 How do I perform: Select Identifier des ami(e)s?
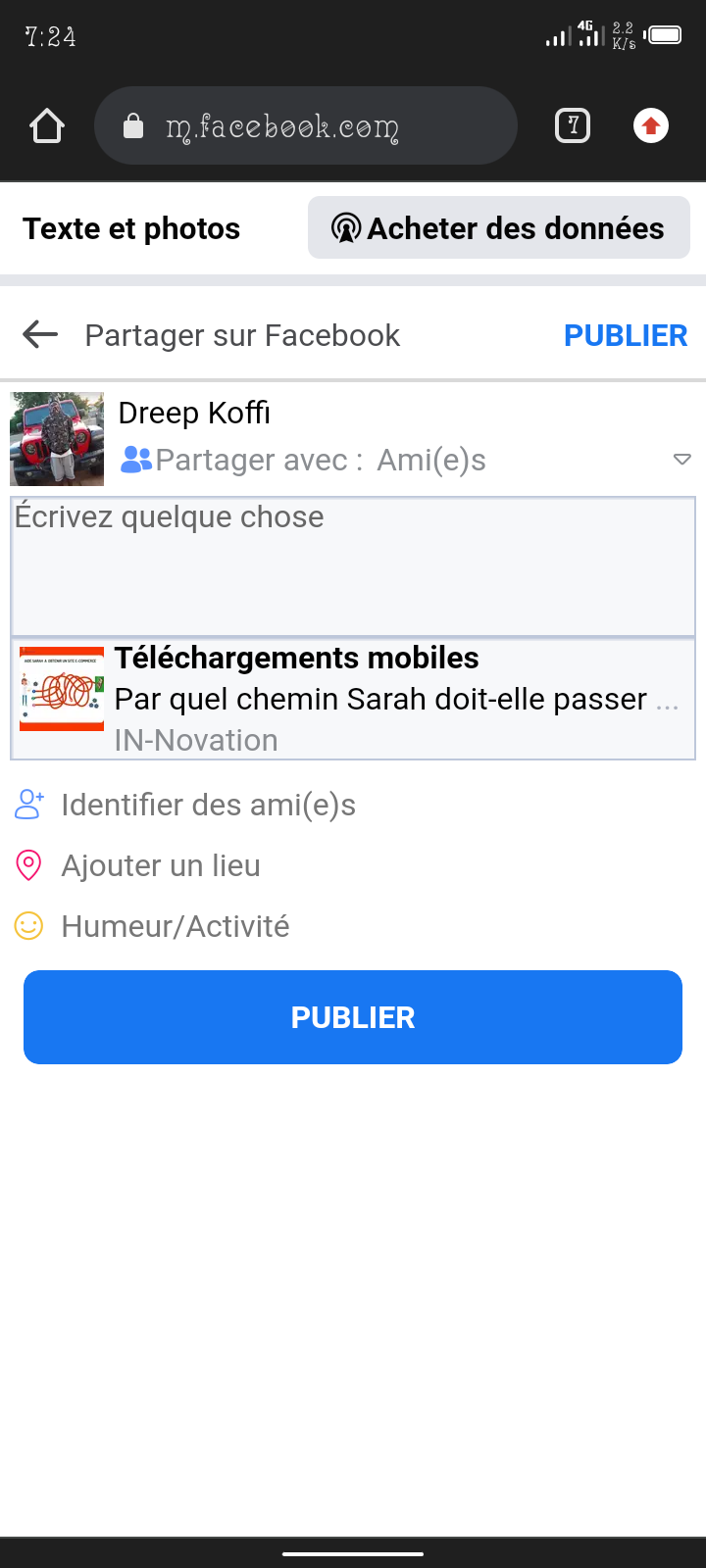[x=208, y=805]
